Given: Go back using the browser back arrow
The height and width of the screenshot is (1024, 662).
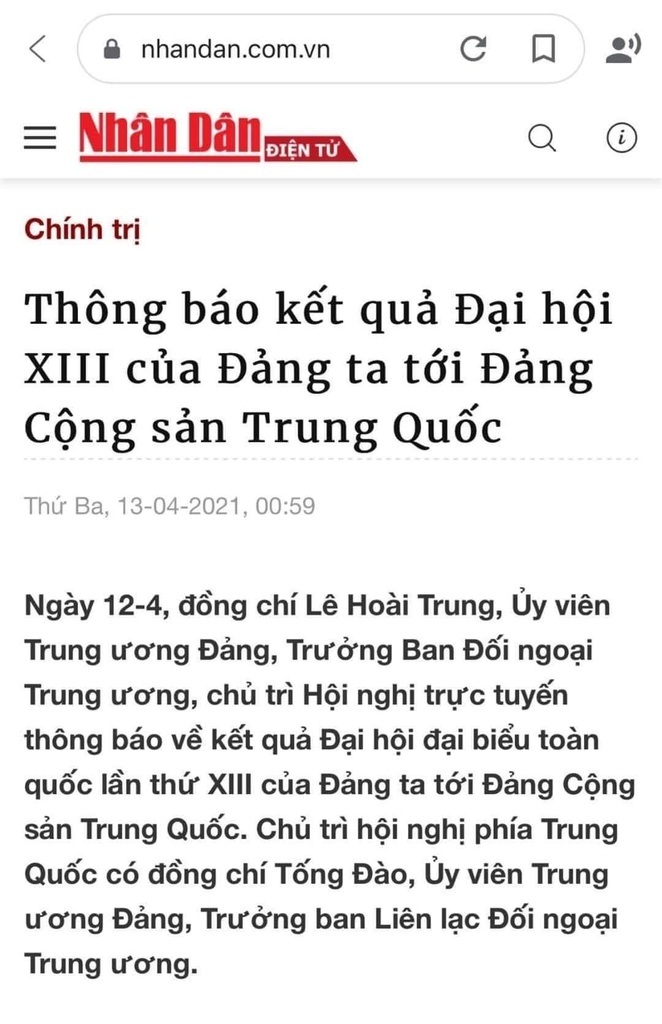Looking at the screenshot, I should pos(37,48).
